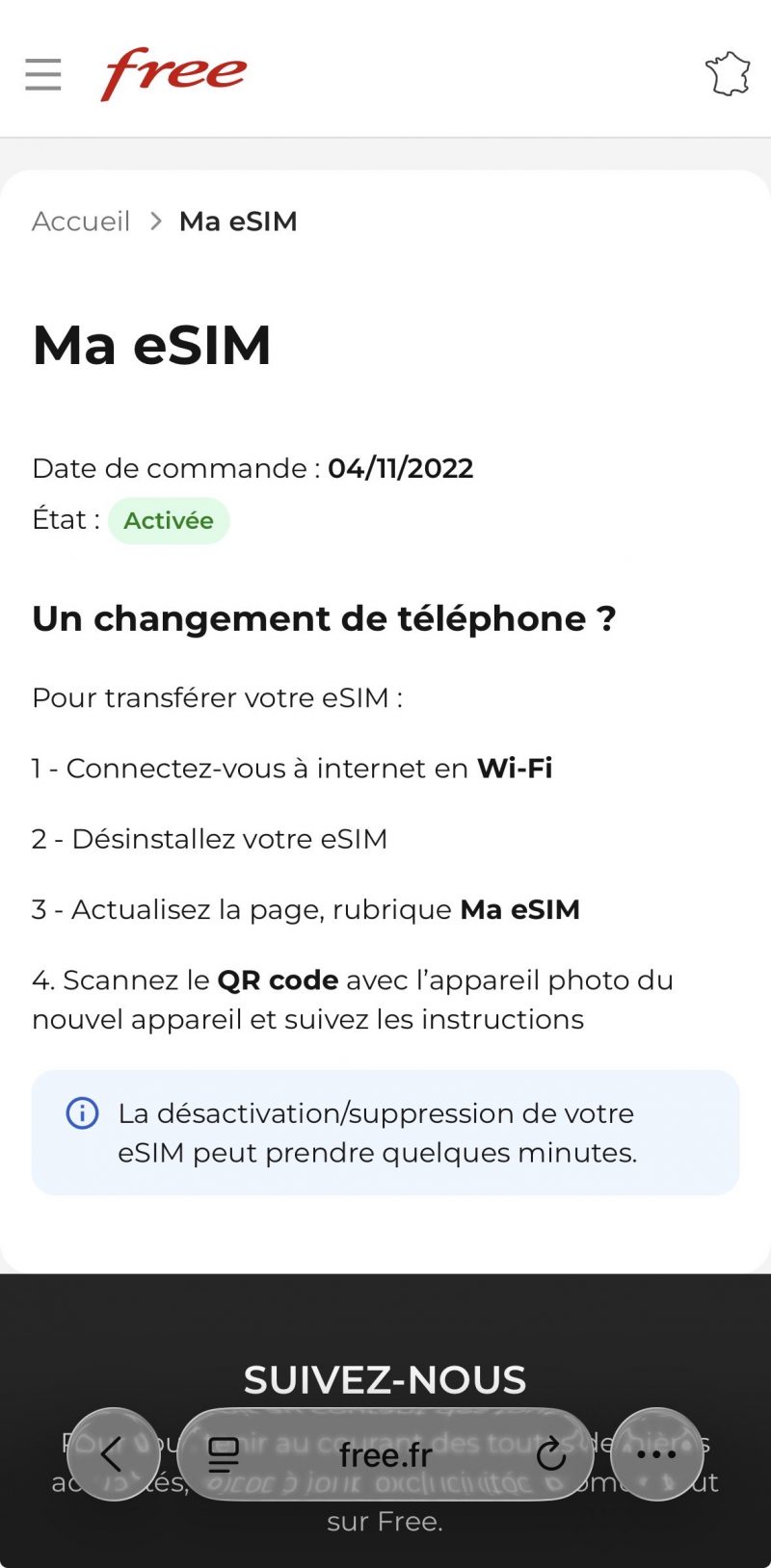Open the France map icon

(728, 73)
